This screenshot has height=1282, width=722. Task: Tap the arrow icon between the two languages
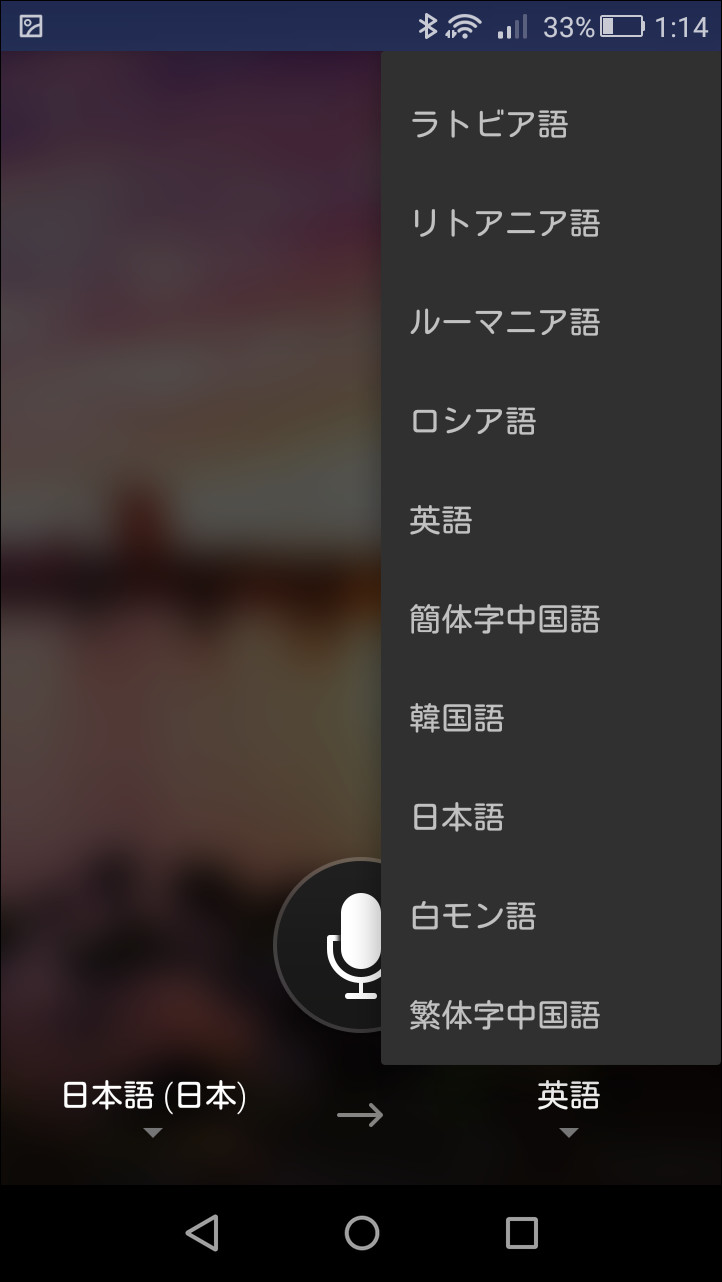(x=361, y=1112)
